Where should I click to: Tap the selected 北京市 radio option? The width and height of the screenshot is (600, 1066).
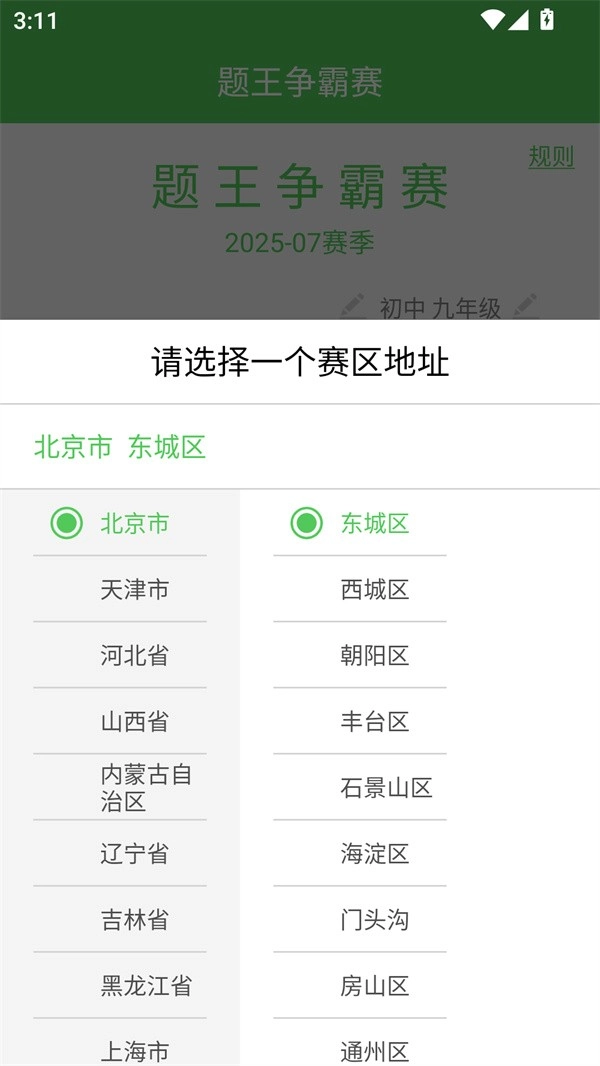point(67,523)
